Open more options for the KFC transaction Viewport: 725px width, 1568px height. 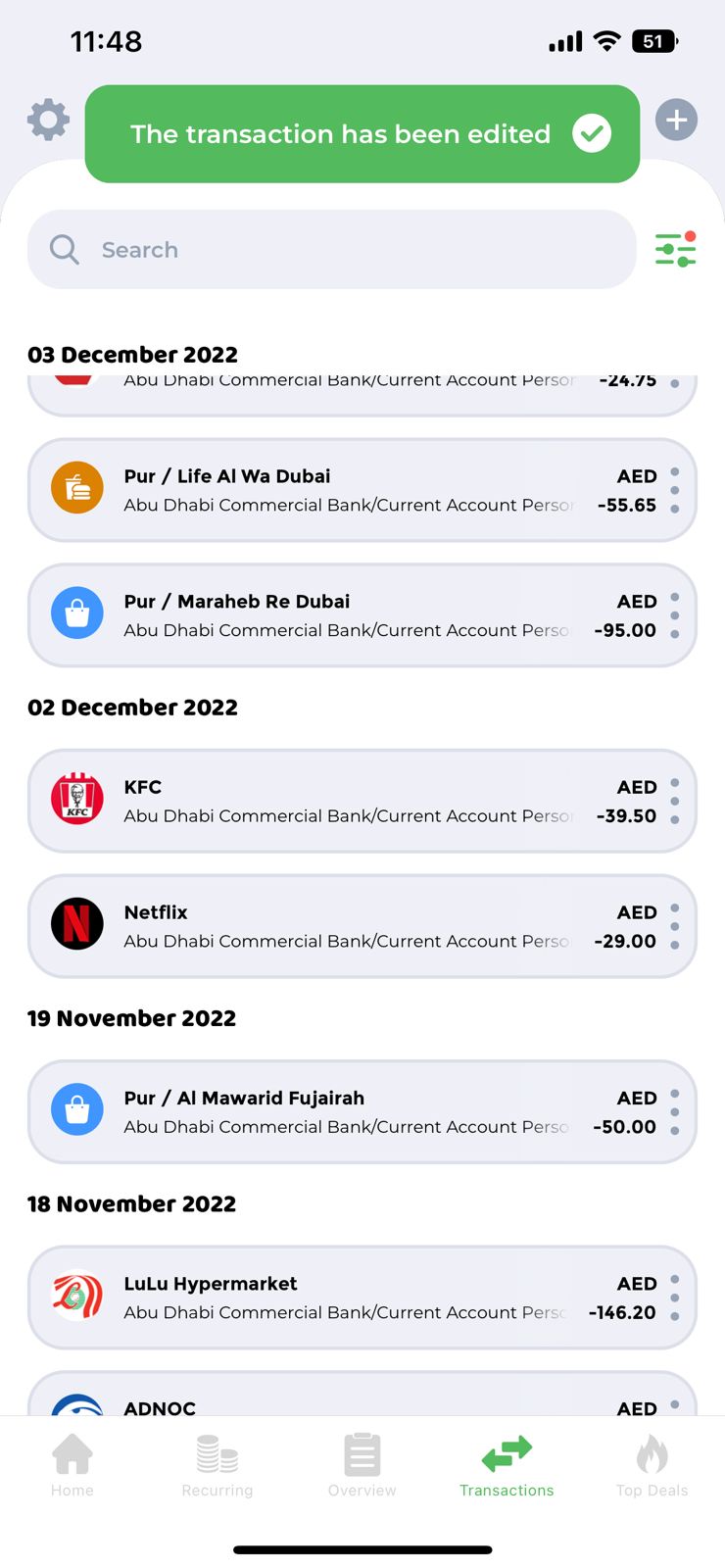pyautogui.click(x=674, y=801)
